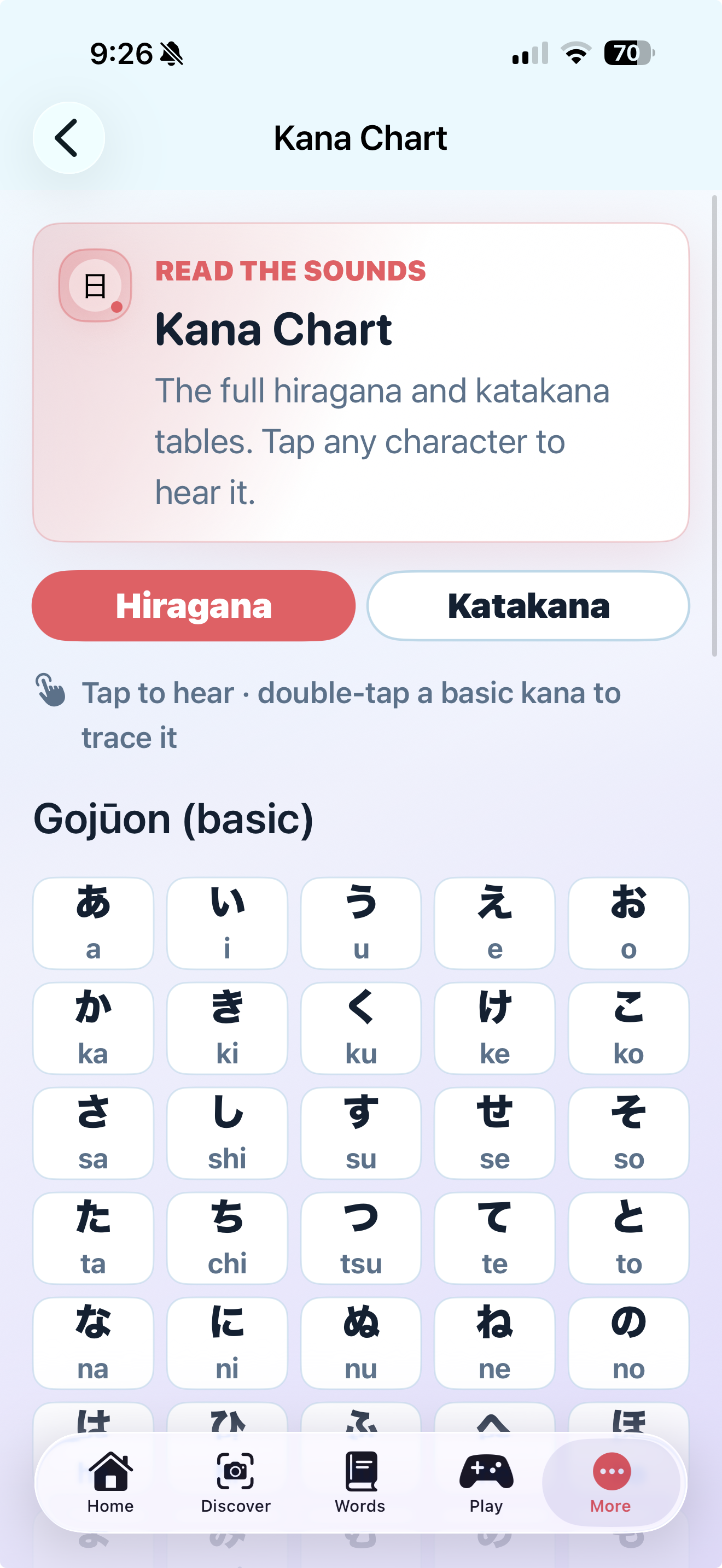
Task: Open the Home tab
Action: click(110, 1483)
